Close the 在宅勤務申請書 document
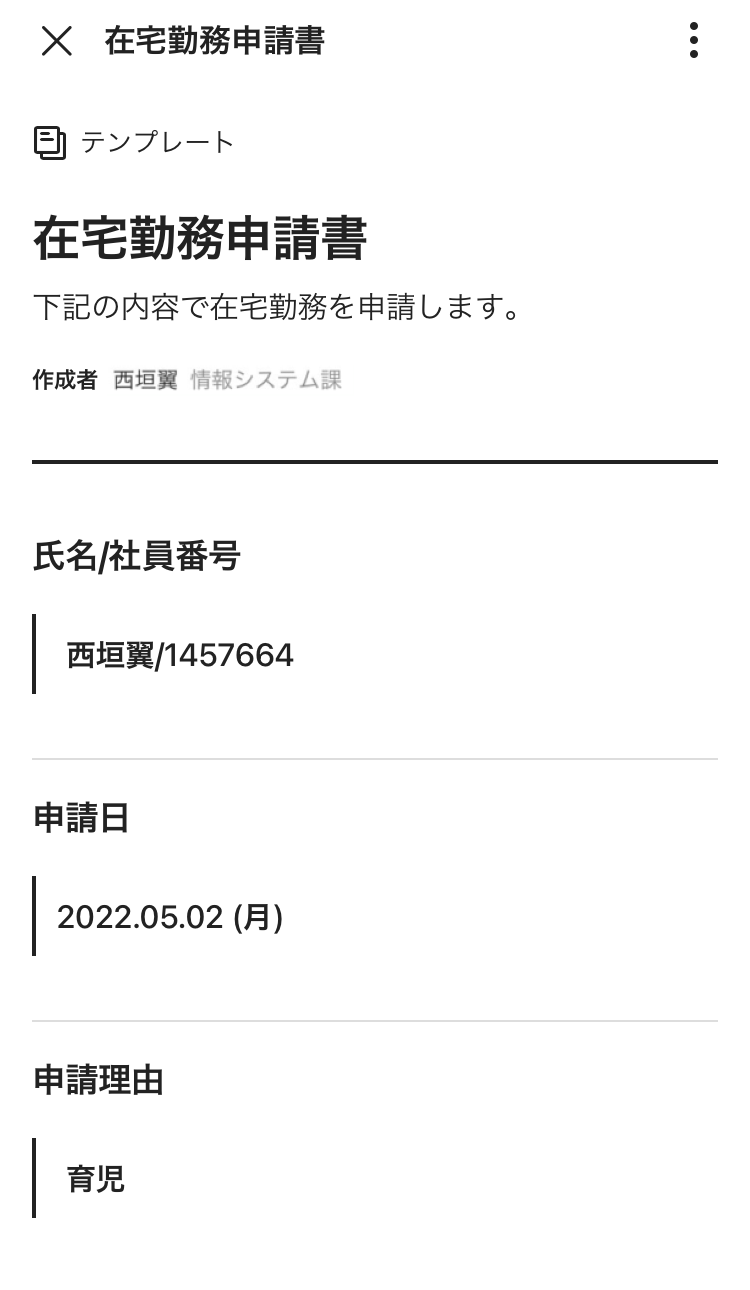Viewport: 750px width, 1290px height. (x=57, y=41)
